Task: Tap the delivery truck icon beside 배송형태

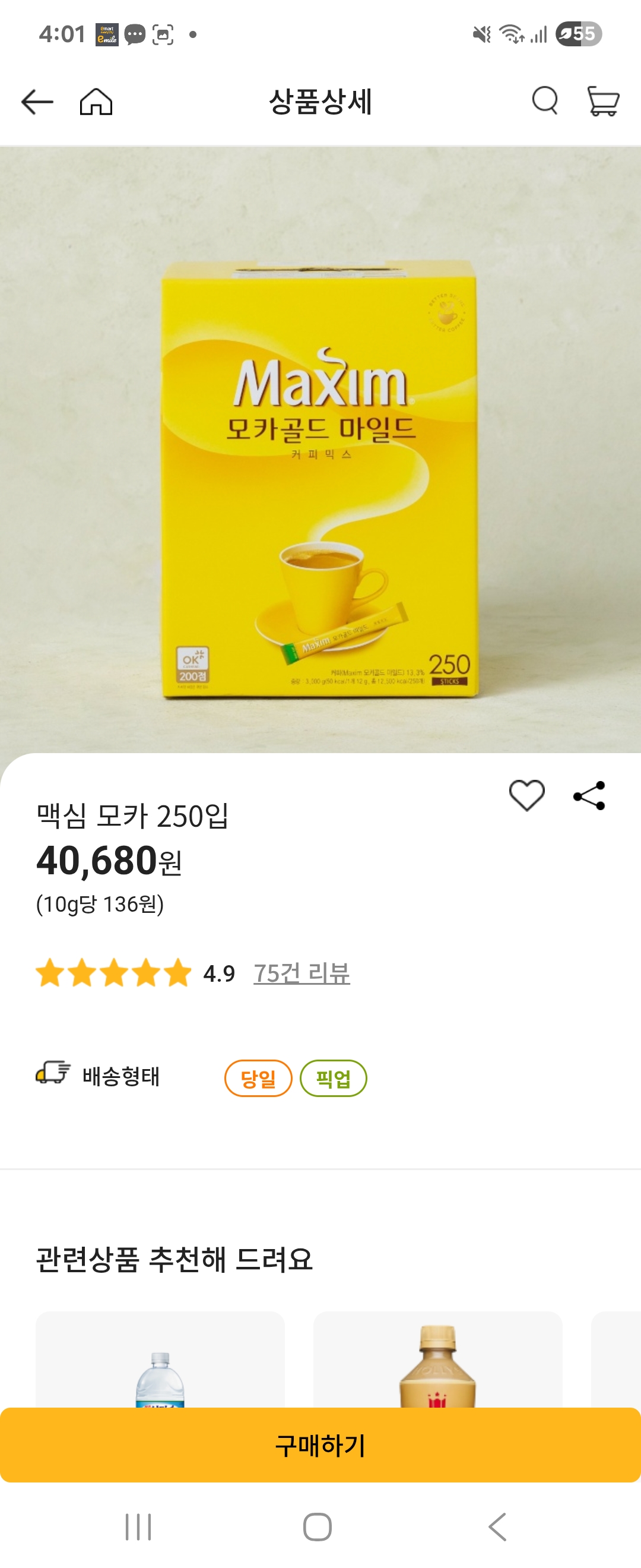Action: [52, 1076]
